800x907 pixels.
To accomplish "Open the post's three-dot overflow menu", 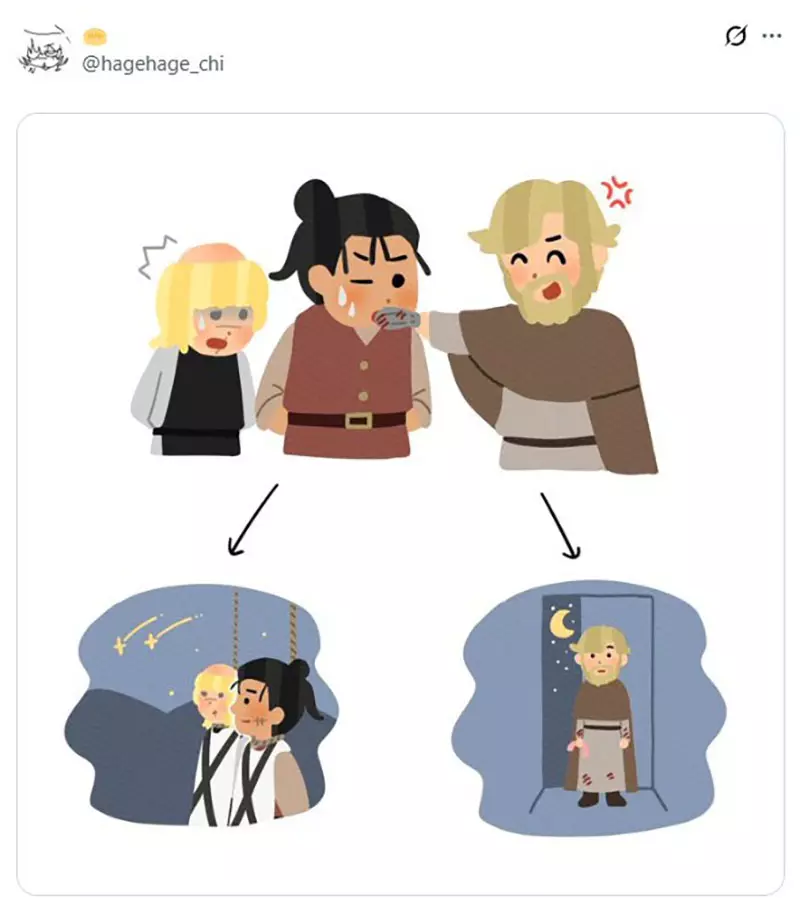I will pyautogui.click(x=771, y=36).
